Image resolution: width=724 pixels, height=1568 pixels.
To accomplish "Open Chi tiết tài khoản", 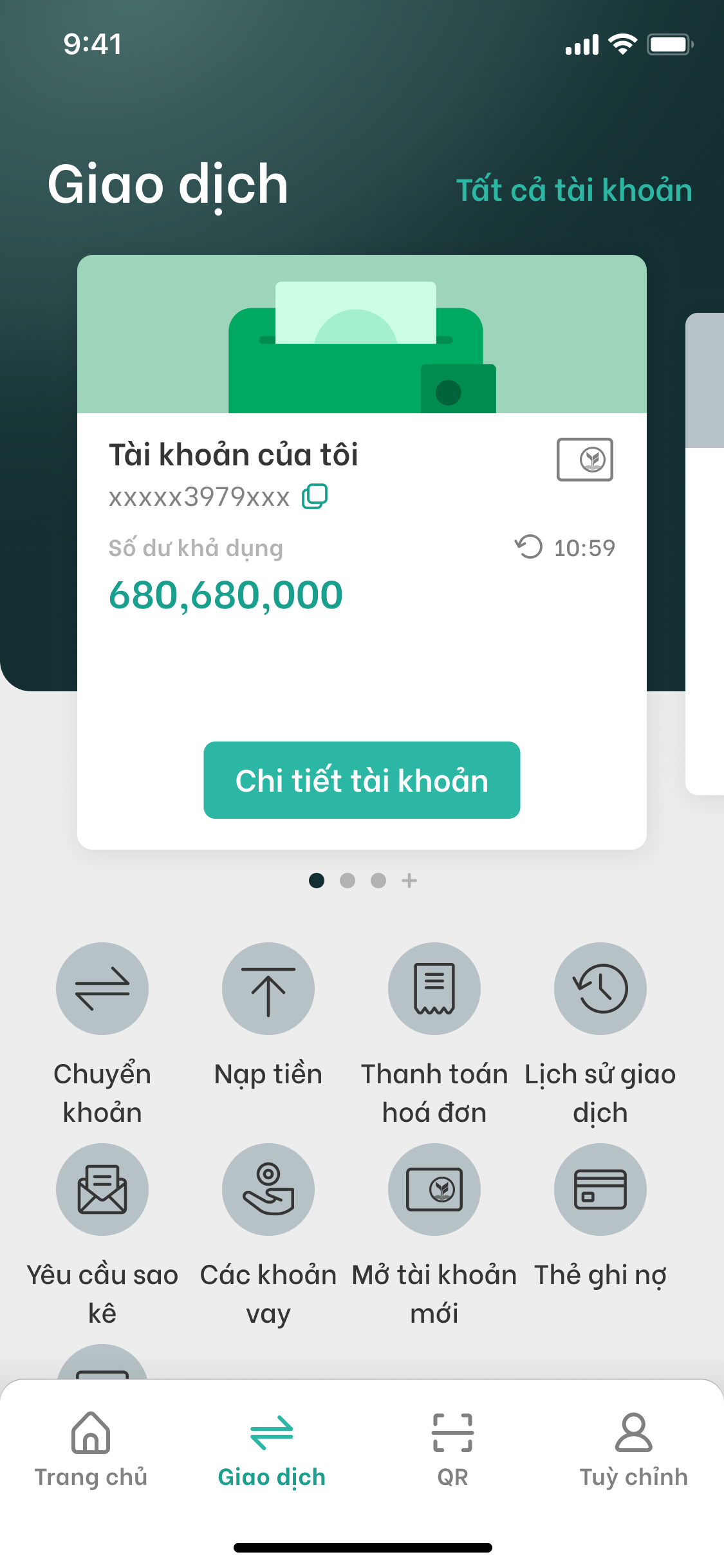I will point(362,780).
